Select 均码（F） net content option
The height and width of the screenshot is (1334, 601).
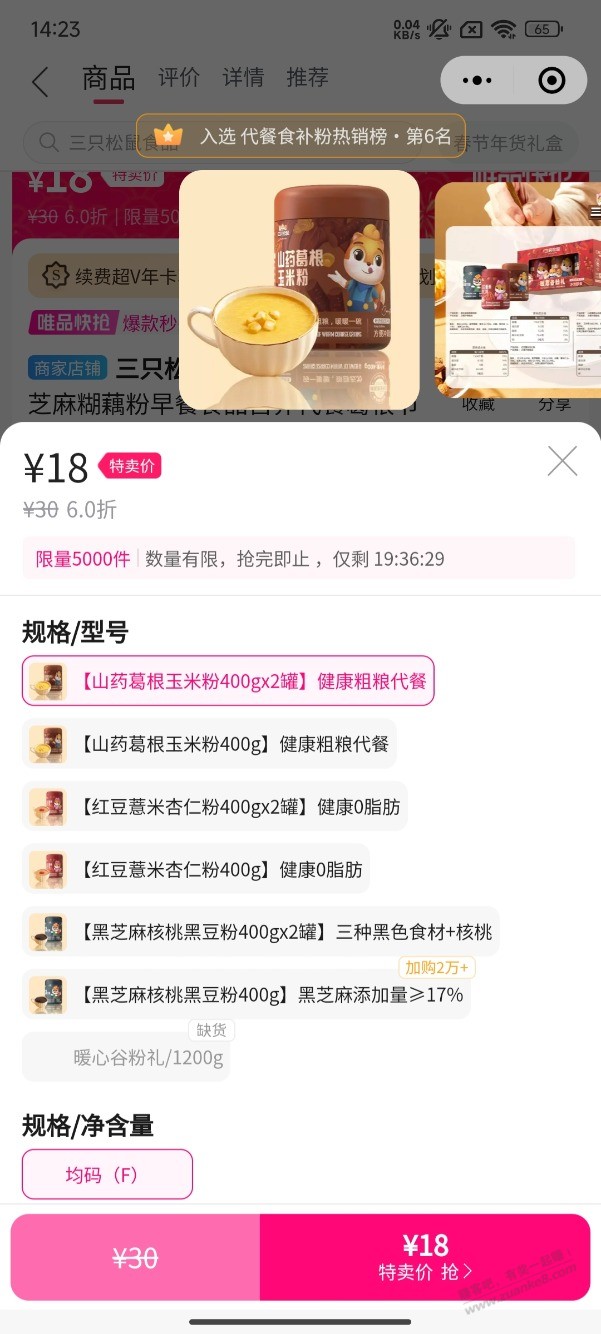tap(107, 1174)
